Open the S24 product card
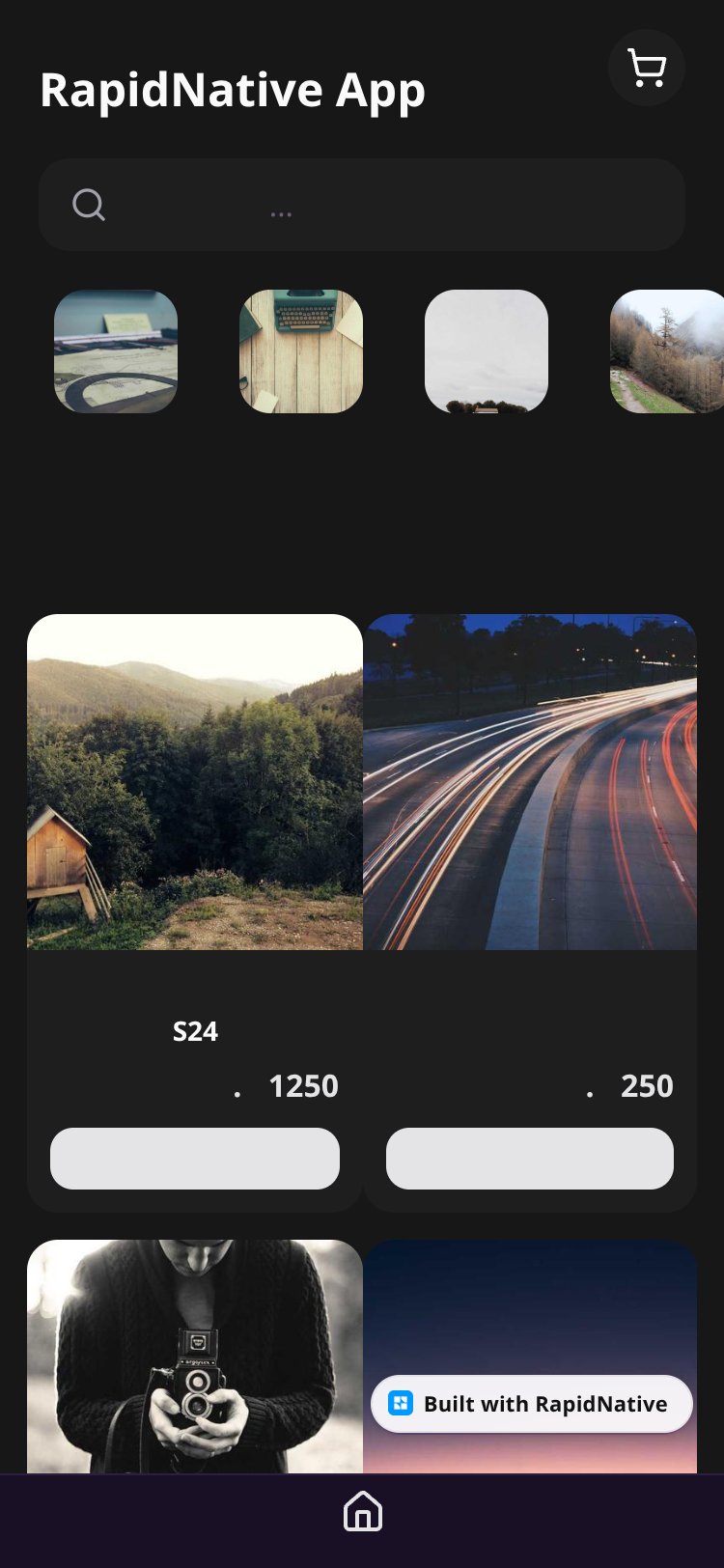Image resolution: width=724 pixels, height=1568 pixels. point(195,912)
